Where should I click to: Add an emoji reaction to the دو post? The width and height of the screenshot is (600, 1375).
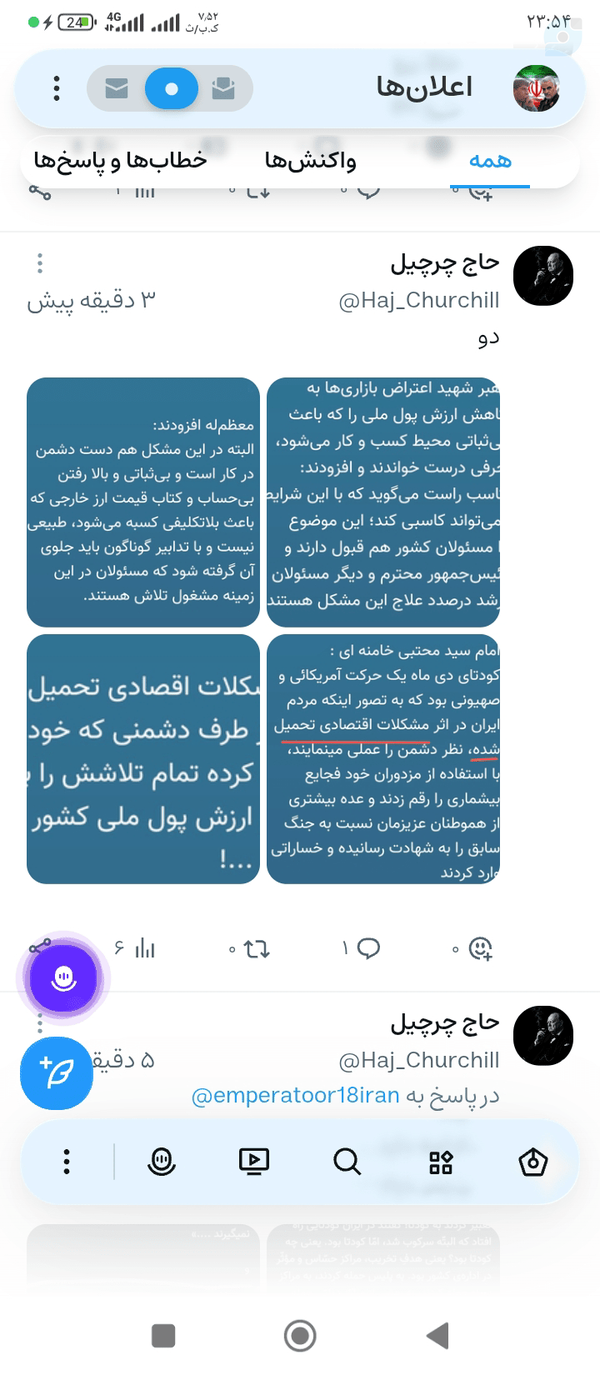[474, 947]
